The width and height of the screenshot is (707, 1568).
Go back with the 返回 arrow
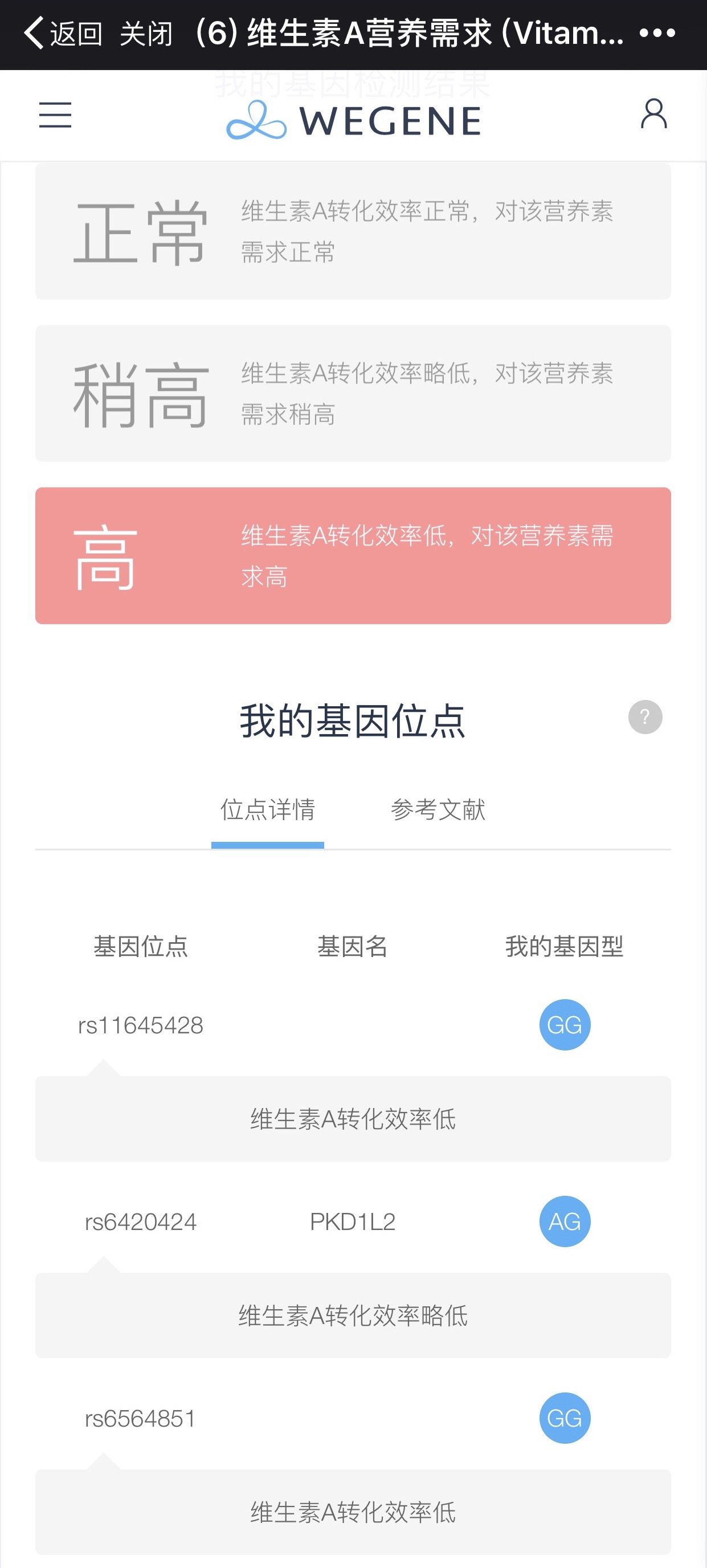[x=63, y=34]
